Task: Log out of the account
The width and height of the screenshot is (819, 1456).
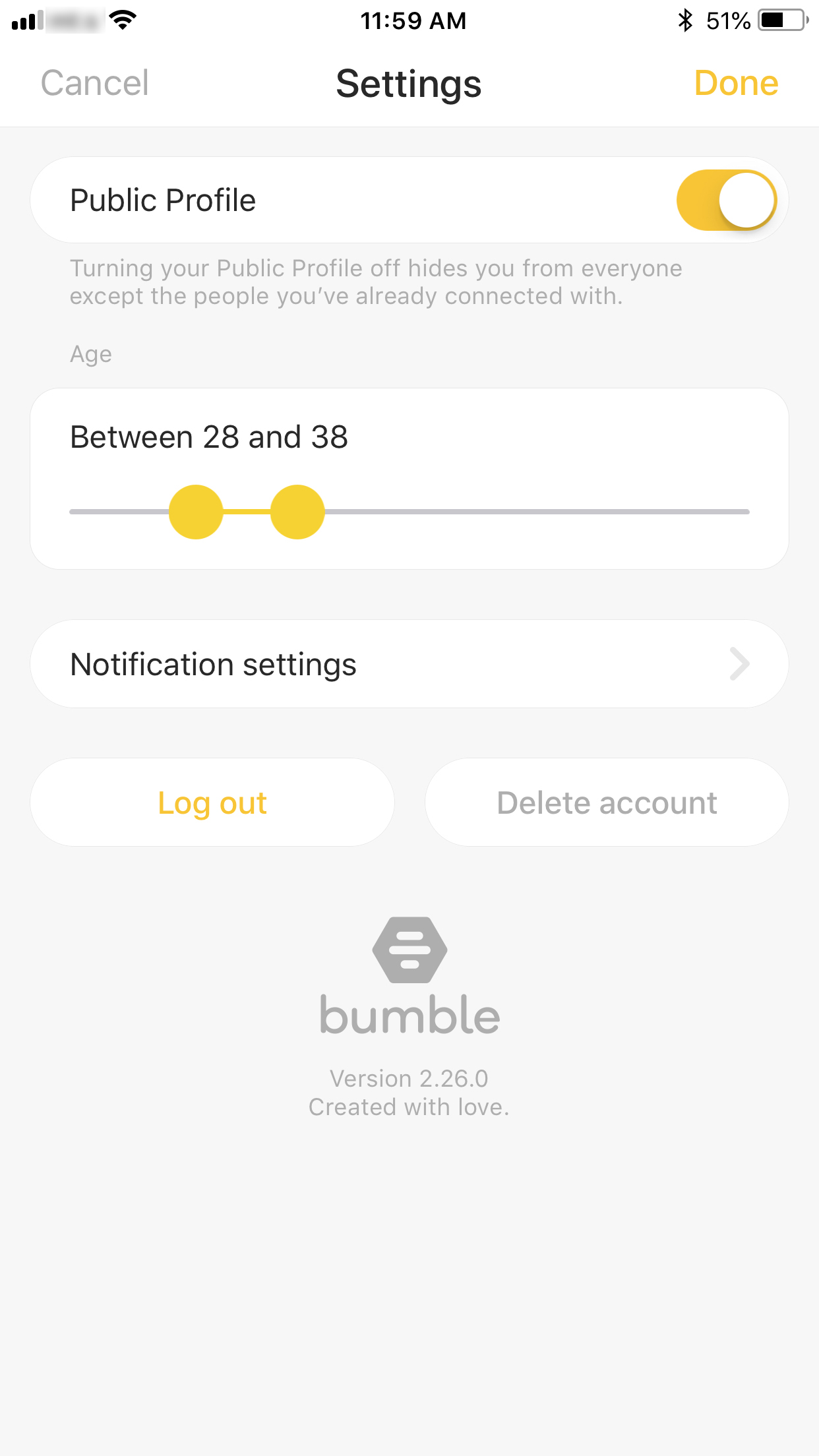Action: pos(211,802)
